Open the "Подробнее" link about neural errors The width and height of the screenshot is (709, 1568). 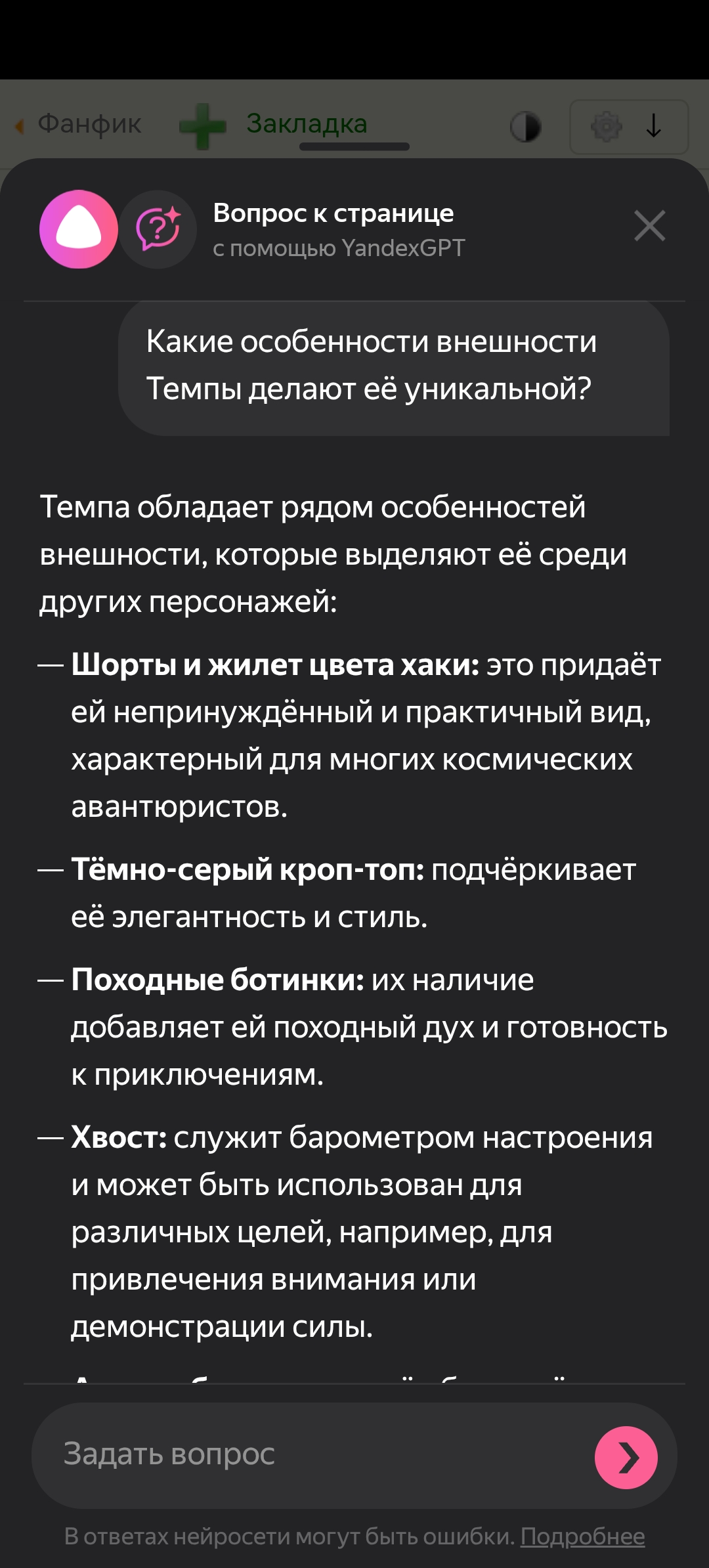tap(582, 1536)
